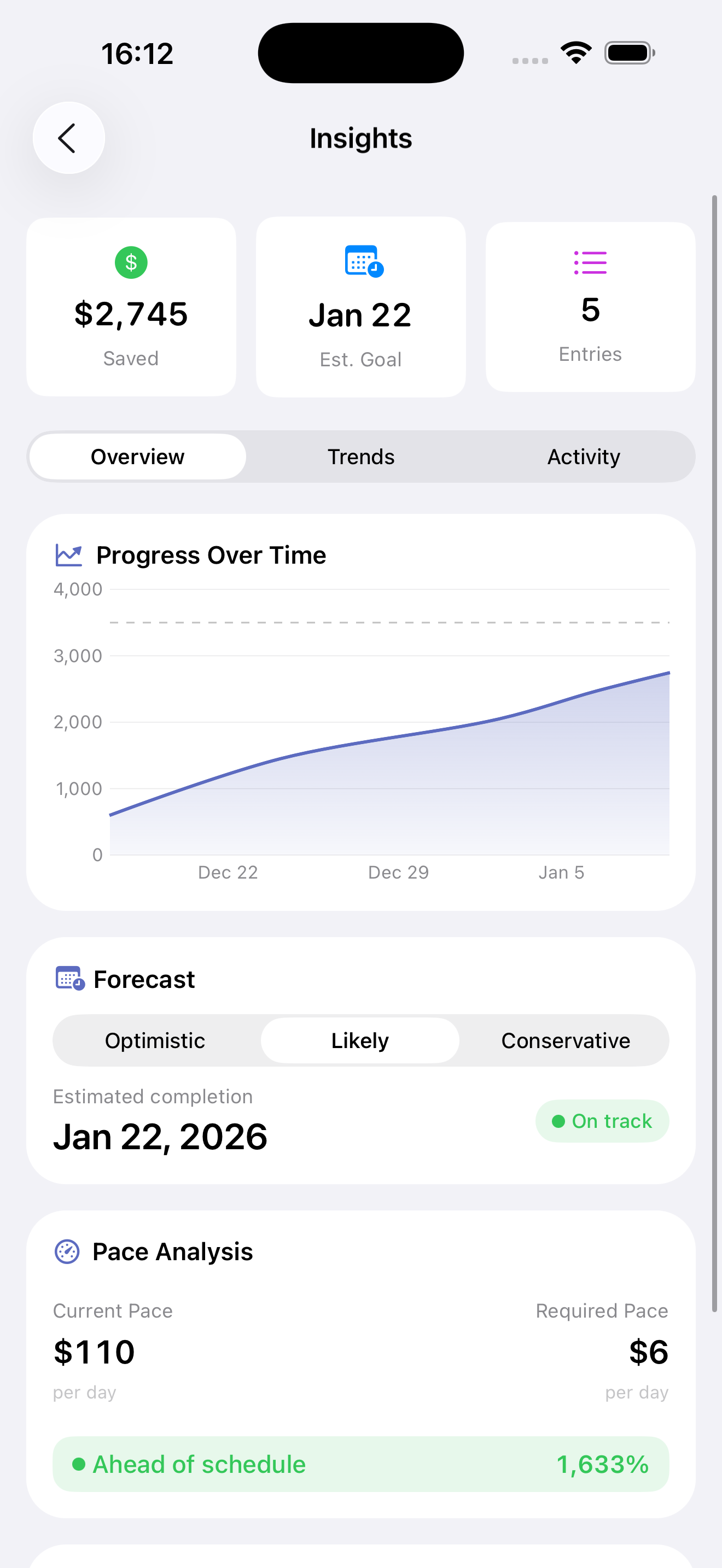Select the Overview segment
The width and height of the screenshot is (722, 1568).
[138, 457]
